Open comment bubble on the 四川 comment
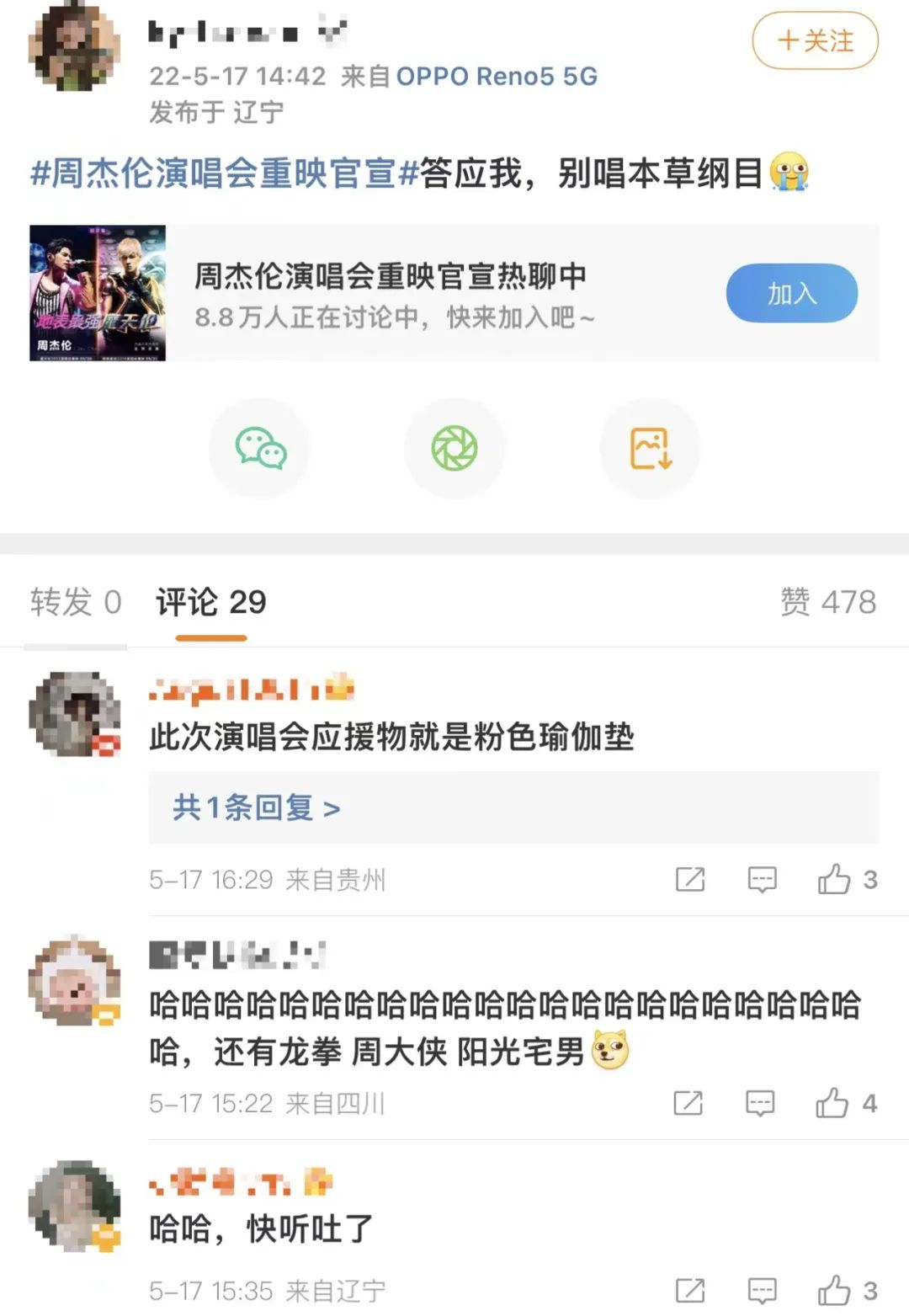This screenshot has width=909, height=1316. click(760, 1102)
